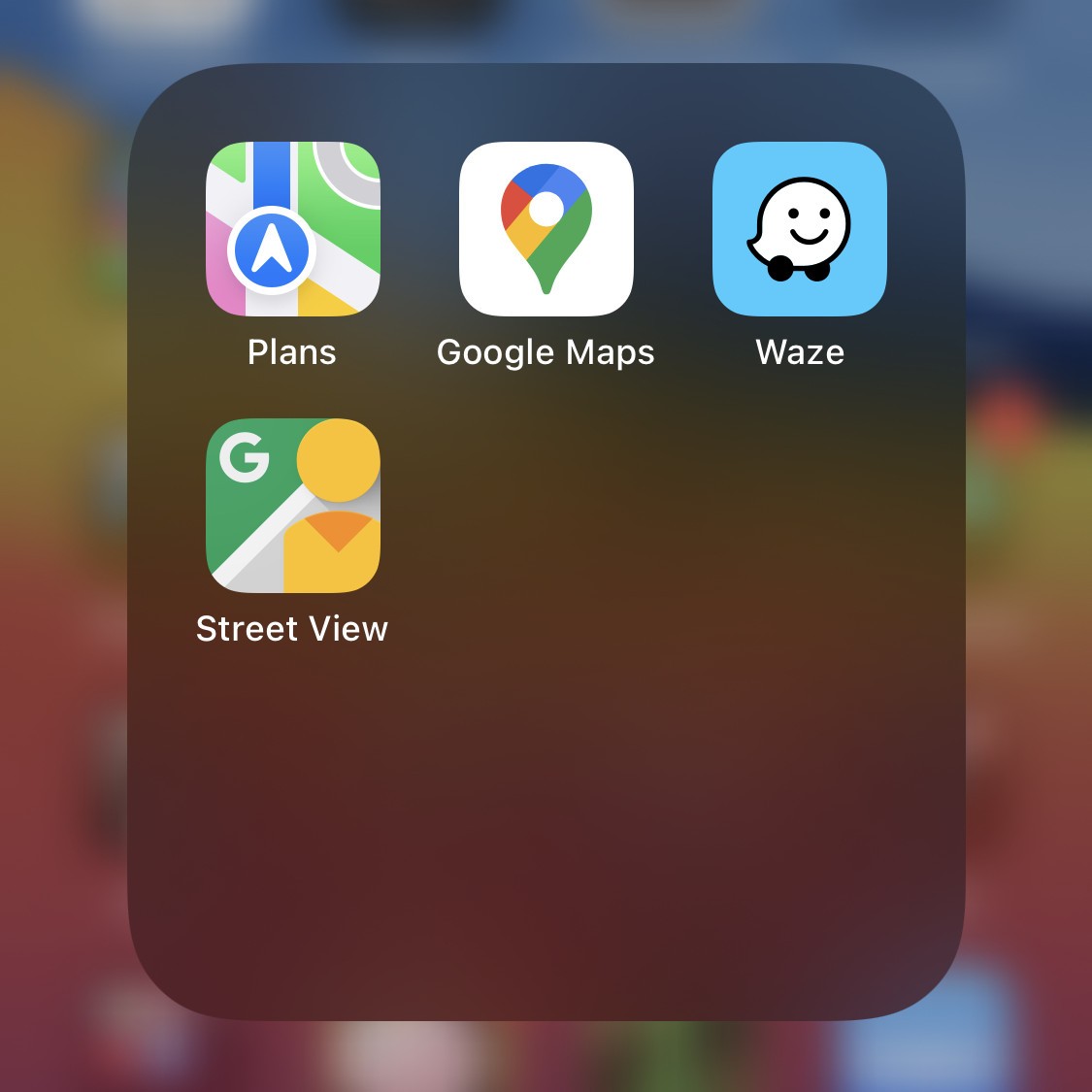Screen dimensions: 1092x1092
Task: Open the Plans maps app
Action: 292,229
